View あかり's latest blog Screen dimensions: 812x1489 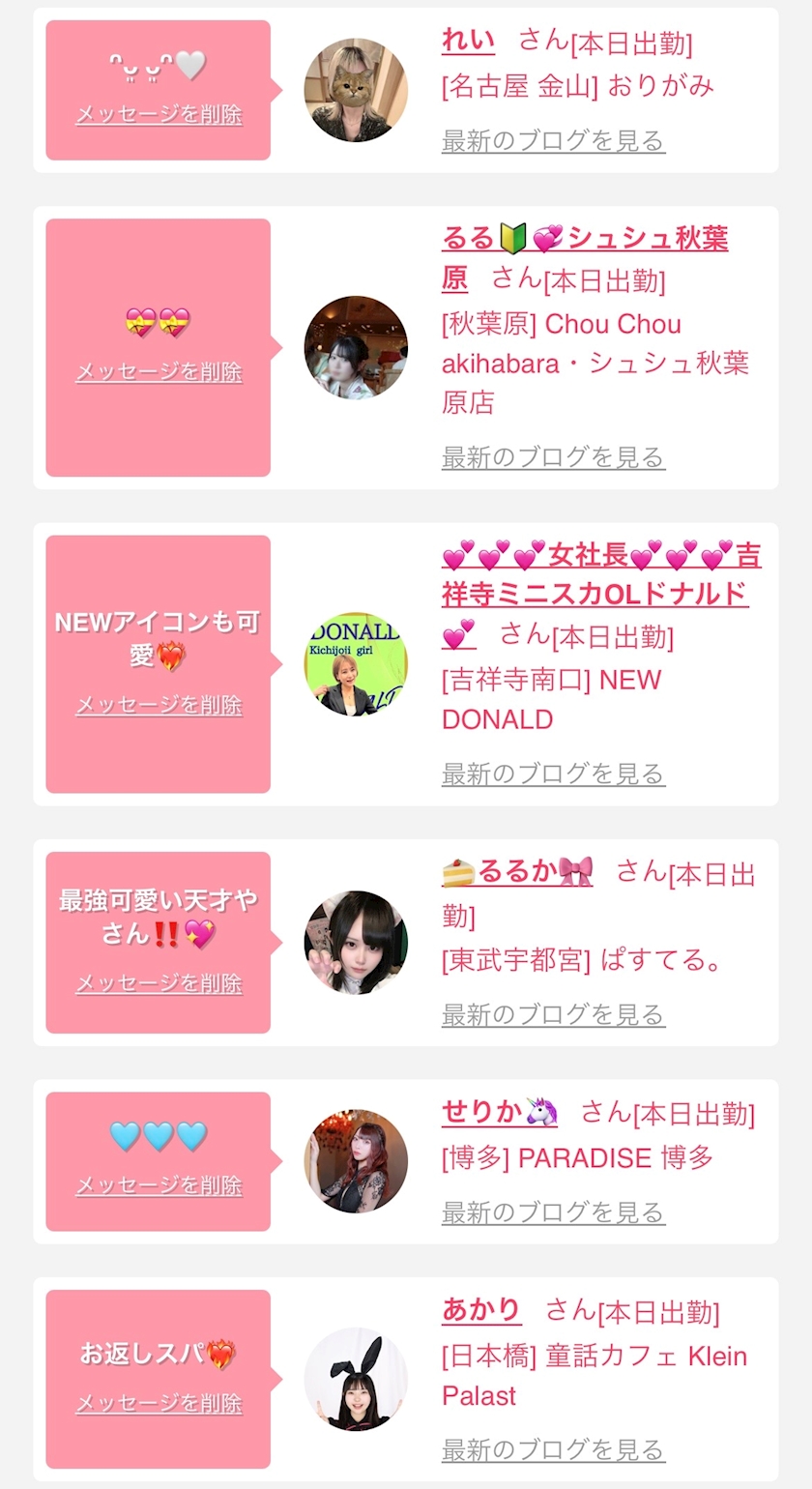coord(553,1450)
